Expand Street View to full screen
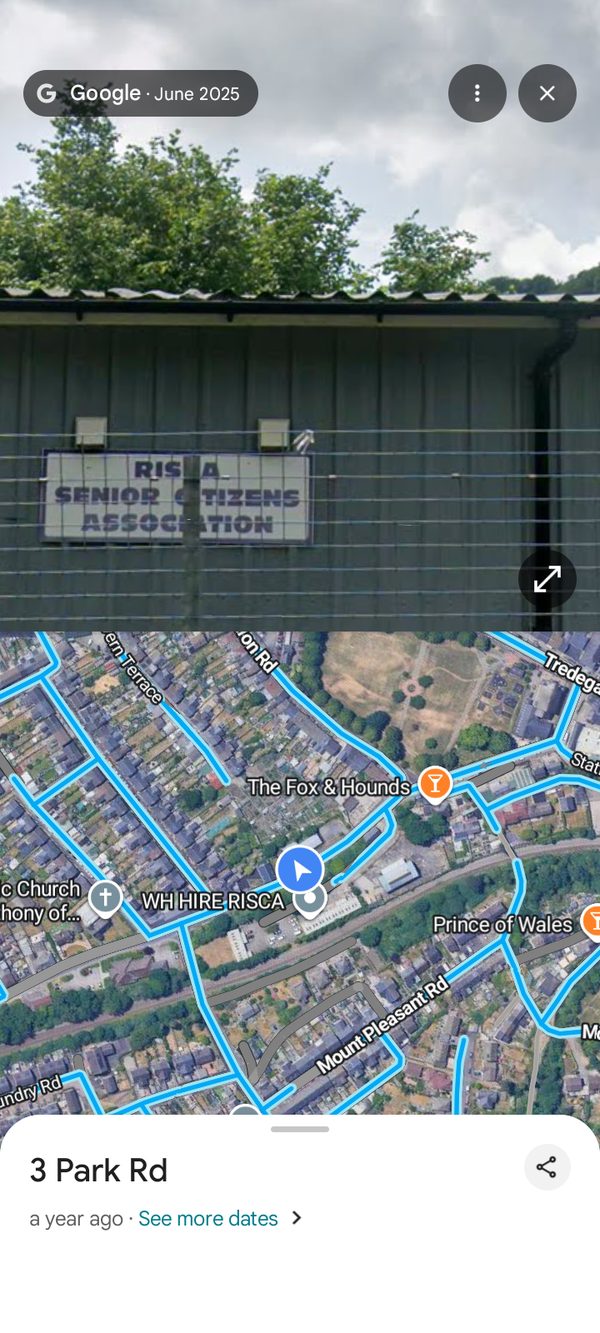This screenshot has width=600, height=1333. click(x=547, y=579)
